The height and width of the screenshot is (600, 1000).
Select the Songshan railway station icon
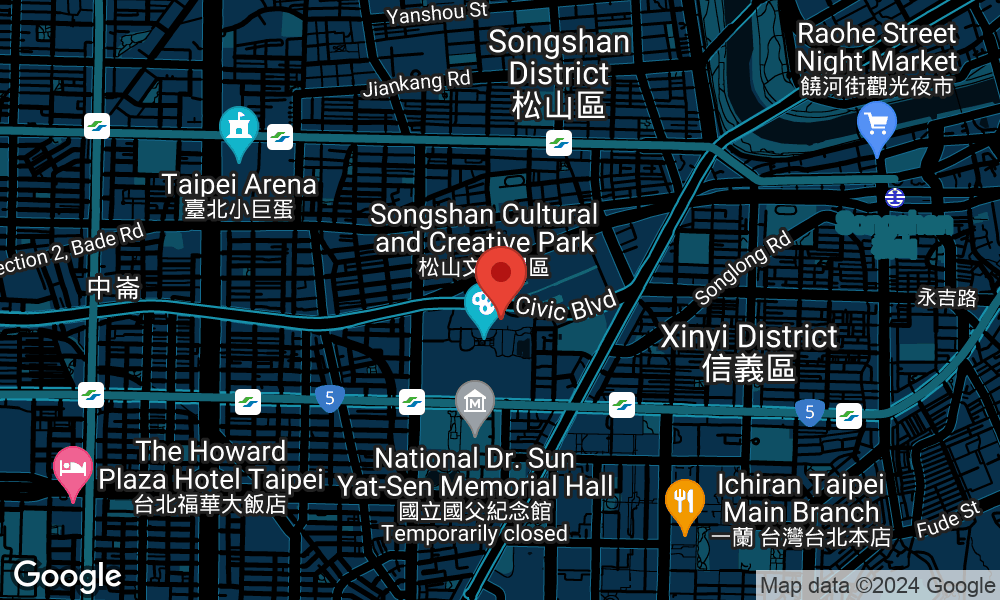[x=896, y=196]
